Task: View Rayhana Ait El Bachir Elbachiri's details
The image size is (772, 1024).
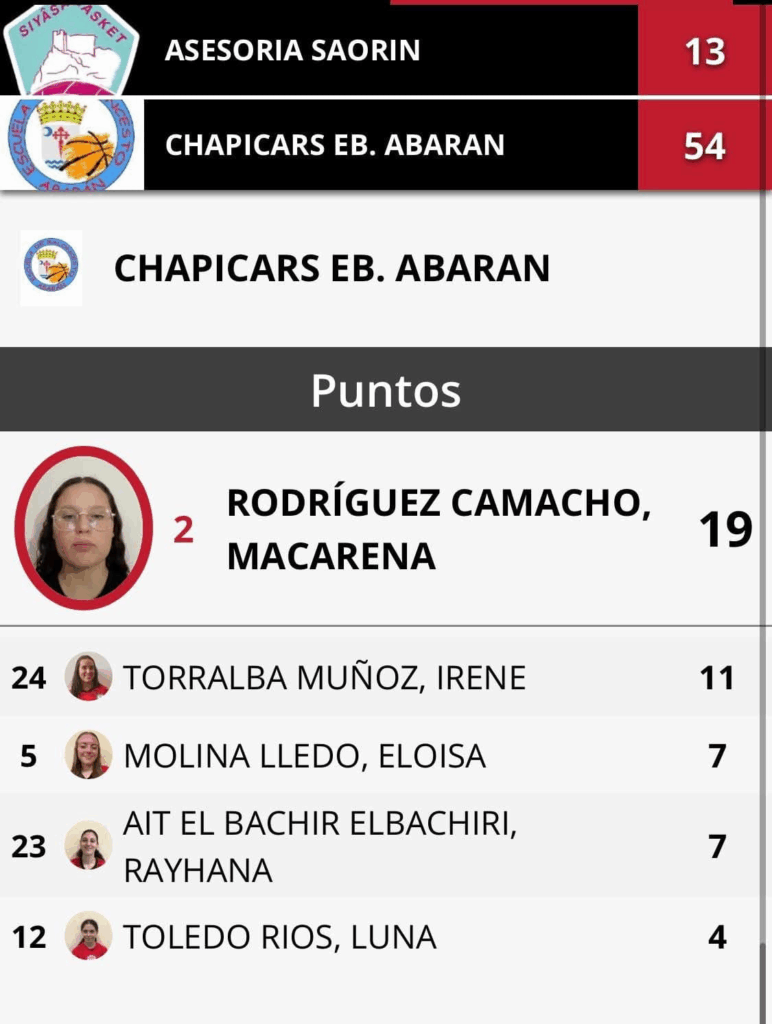Action: point(320,846)
